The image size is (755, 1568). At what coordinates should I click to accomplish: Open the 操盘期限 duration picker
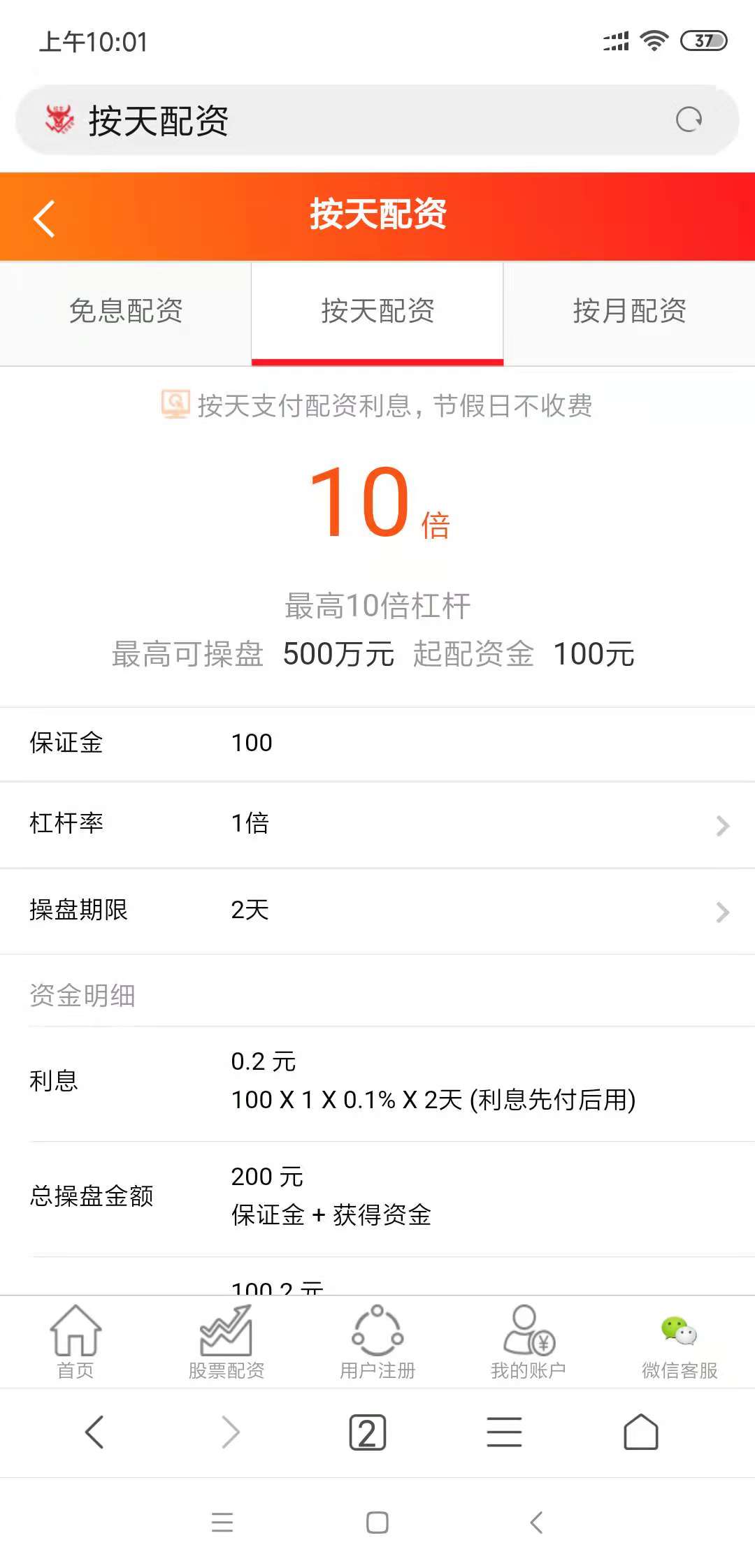coord(377,910)
